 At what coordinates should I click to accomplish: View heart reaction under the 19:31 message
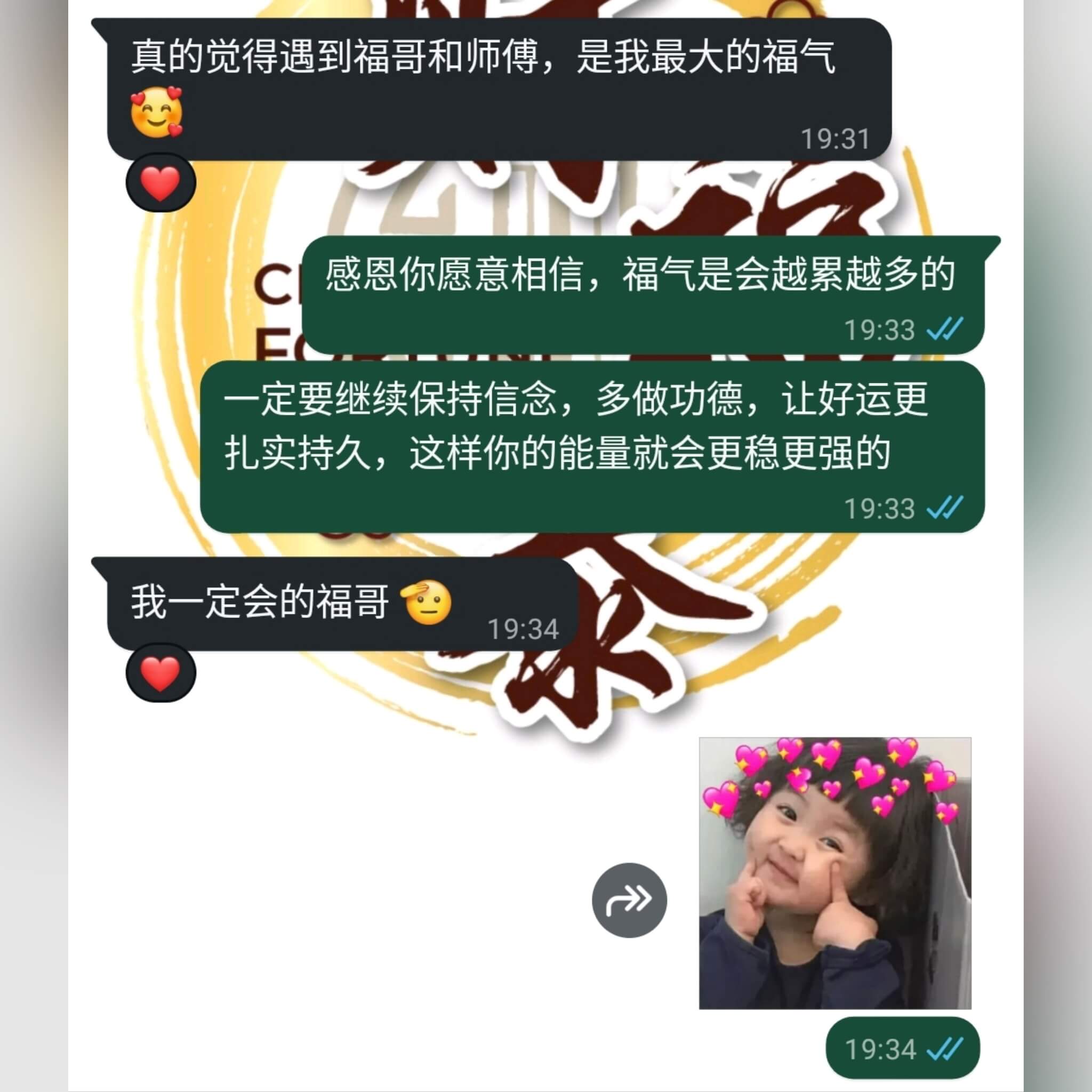160,182
